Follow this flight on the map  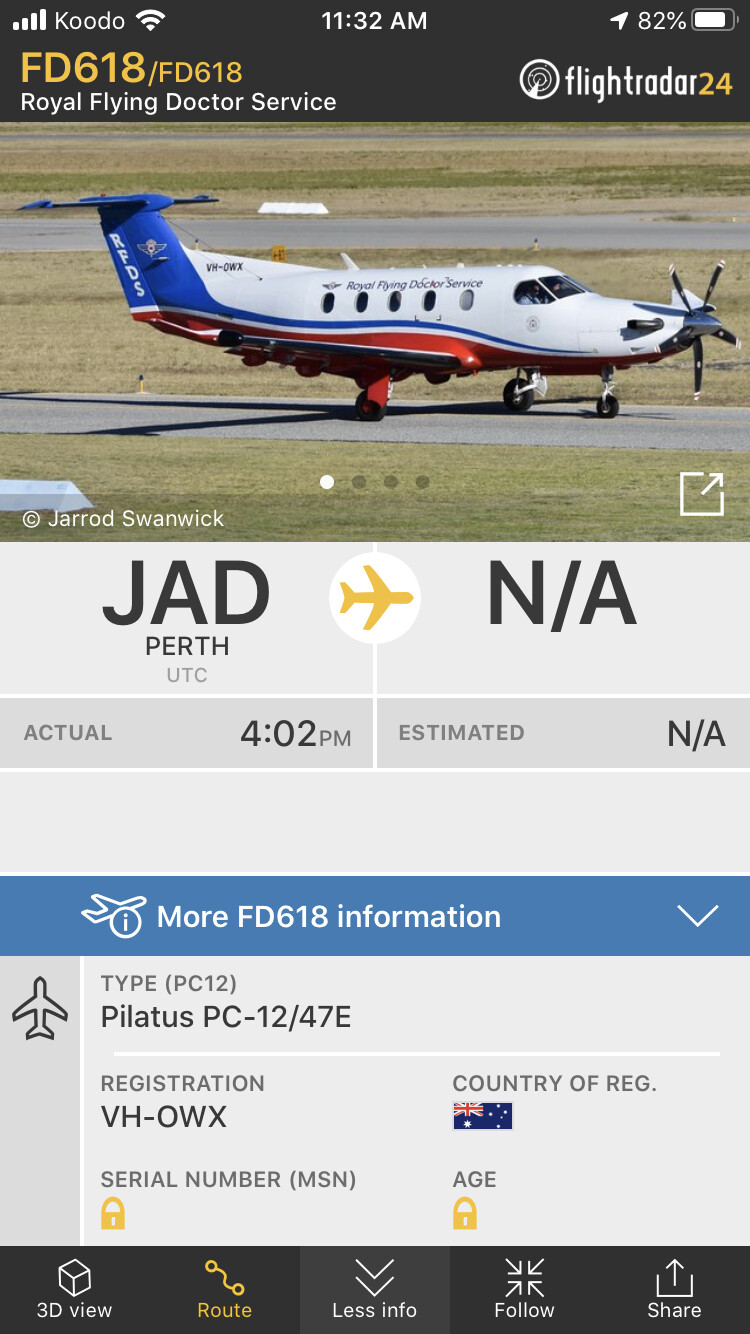pyautogui.click(x=524, y=1290)
